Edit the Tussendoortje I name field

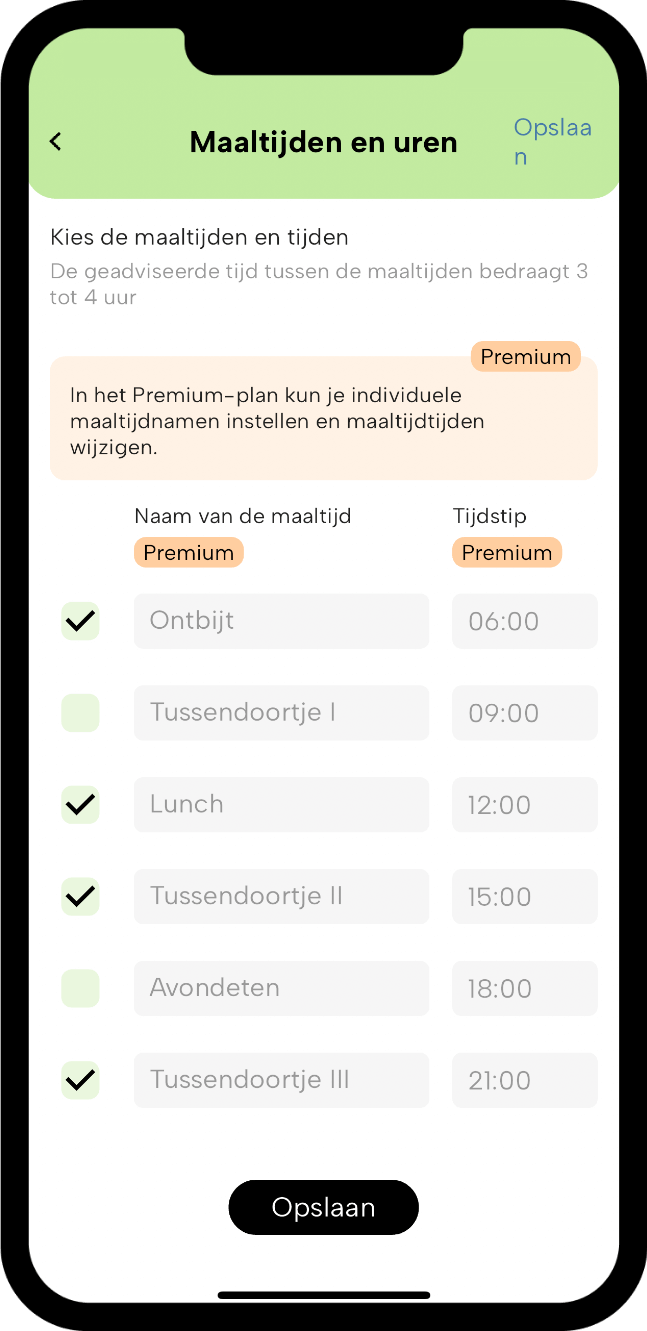pyautogui.click(x=281, y=713)
